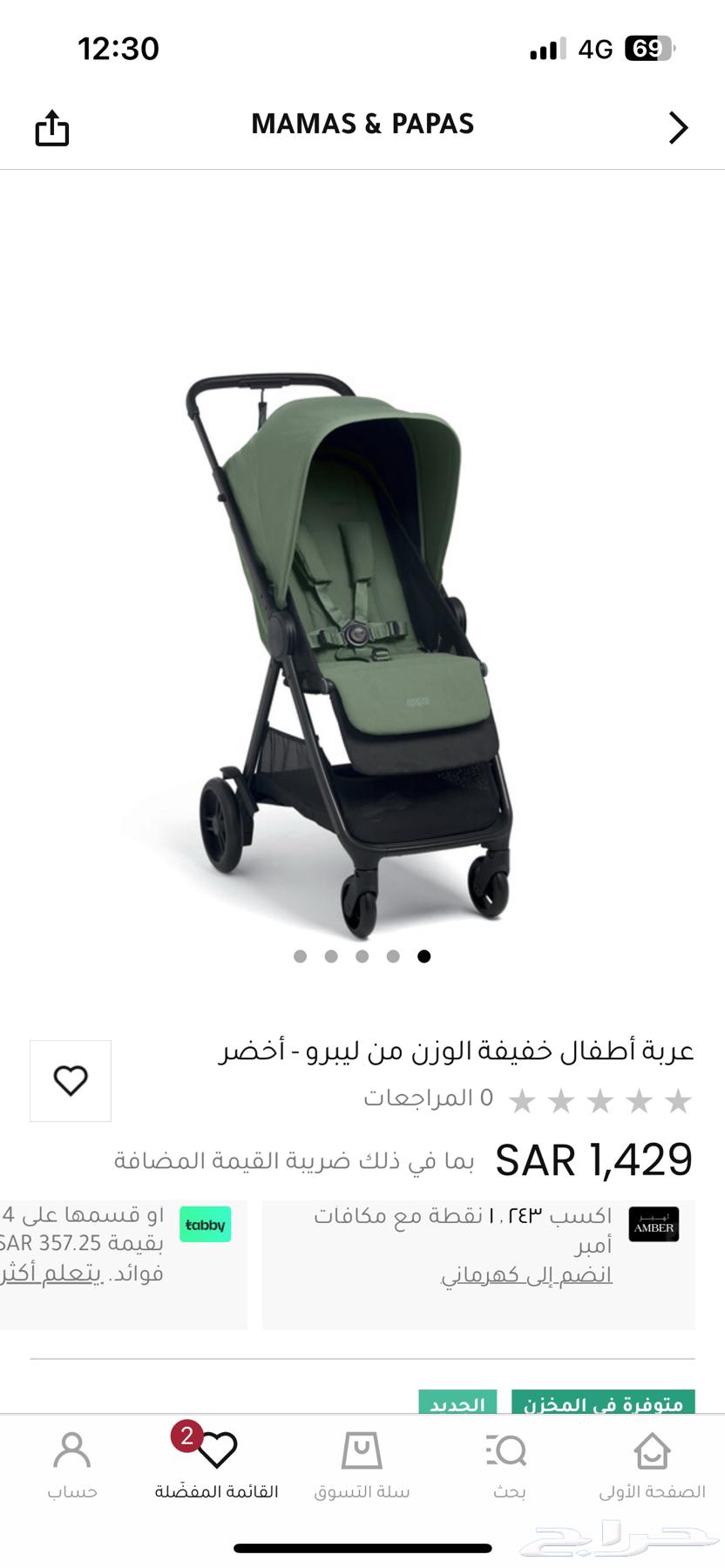Select the first image page dot
725x1568 pixels.
click(301, 956)
